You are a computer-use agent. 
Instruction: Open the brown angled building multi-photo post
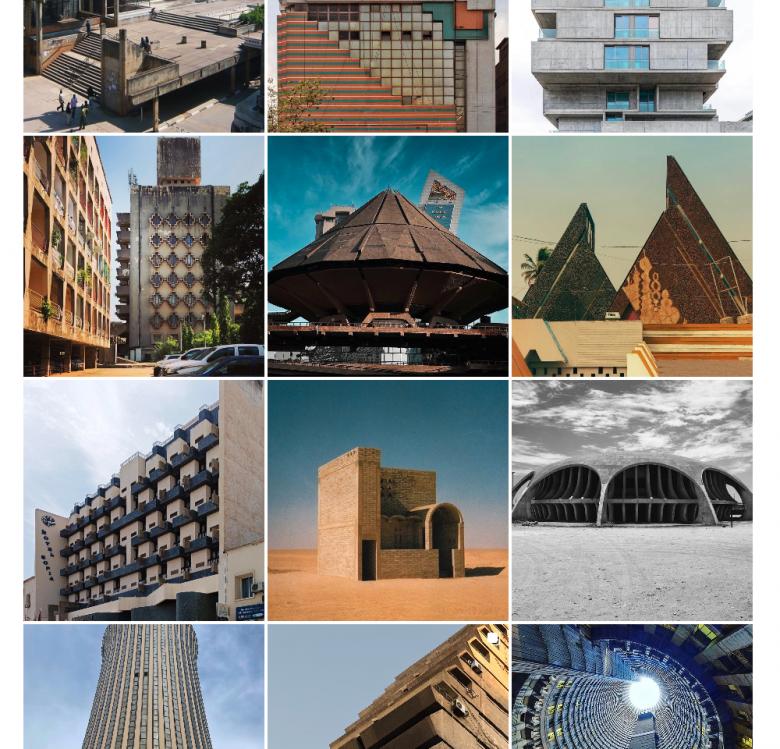point(387,687)
